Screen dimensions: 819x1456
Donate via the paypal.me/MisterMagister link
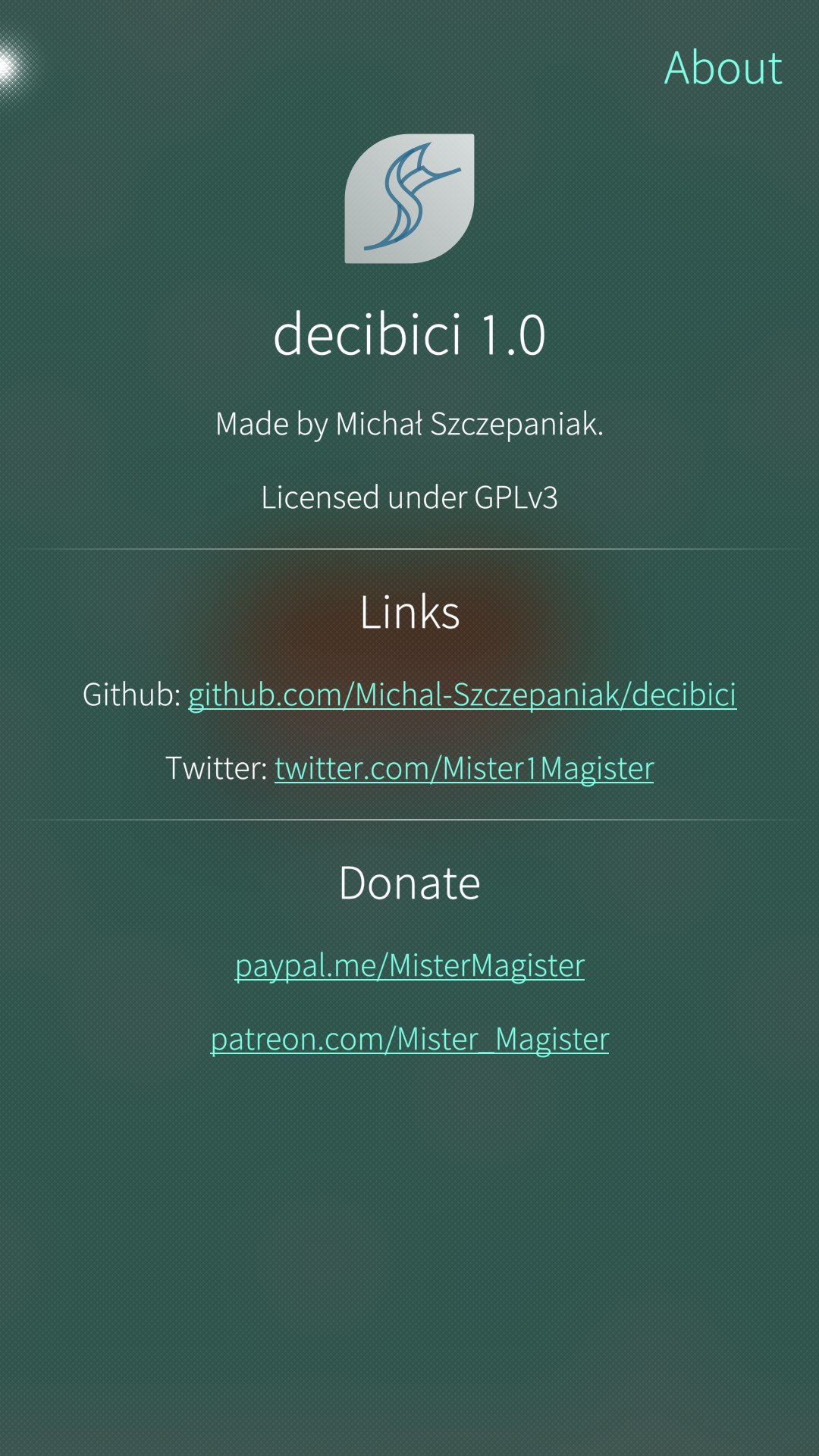pos(409,965)
